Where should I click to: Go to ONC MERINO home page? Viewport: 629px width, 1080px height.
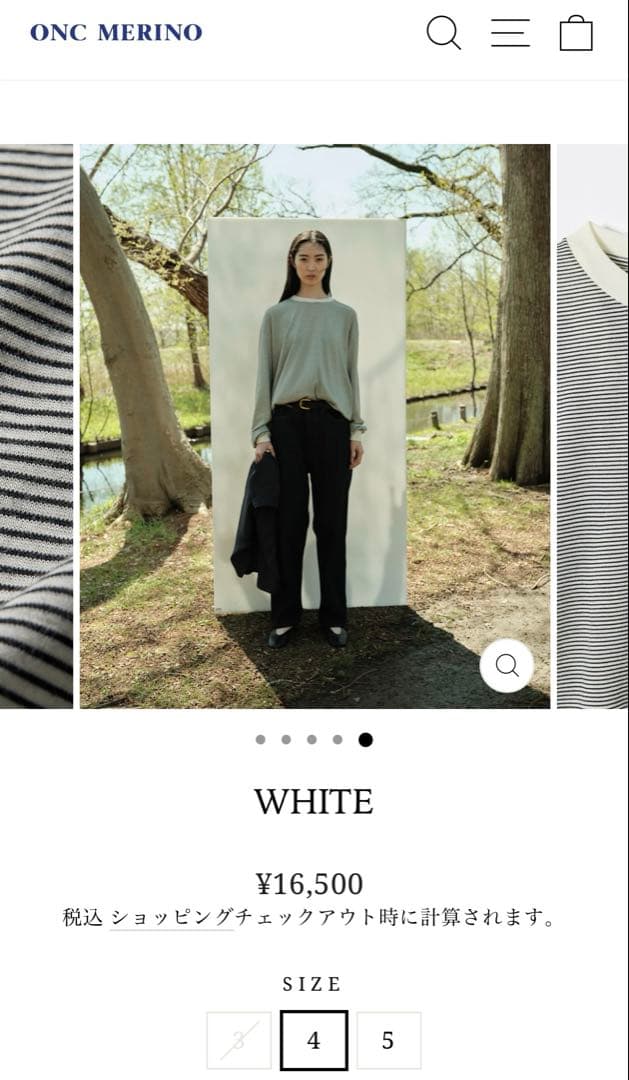pyautogui.click(x=116, y=32)
